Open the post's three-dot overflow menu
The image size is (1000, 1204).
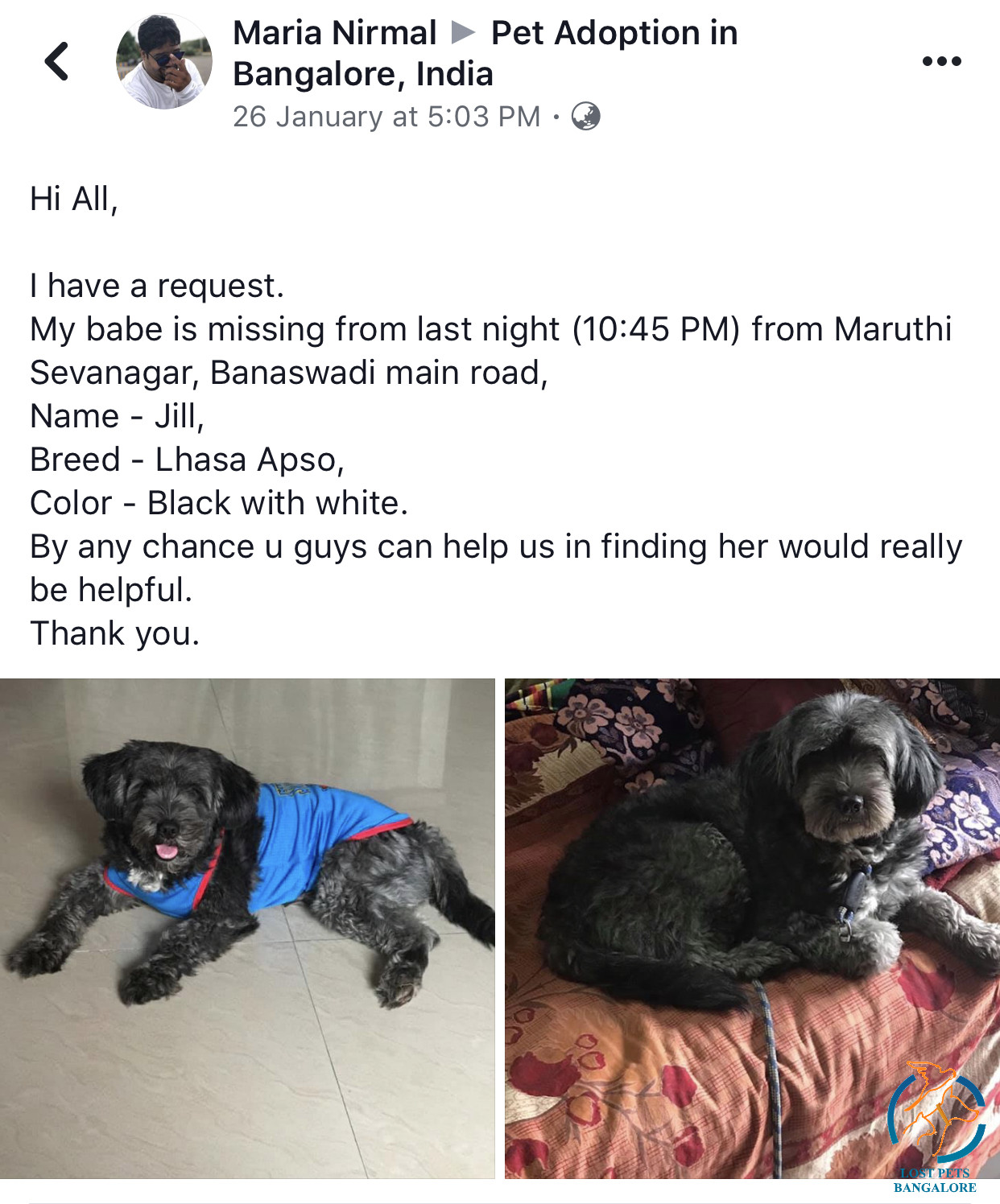tap(941, 61)
